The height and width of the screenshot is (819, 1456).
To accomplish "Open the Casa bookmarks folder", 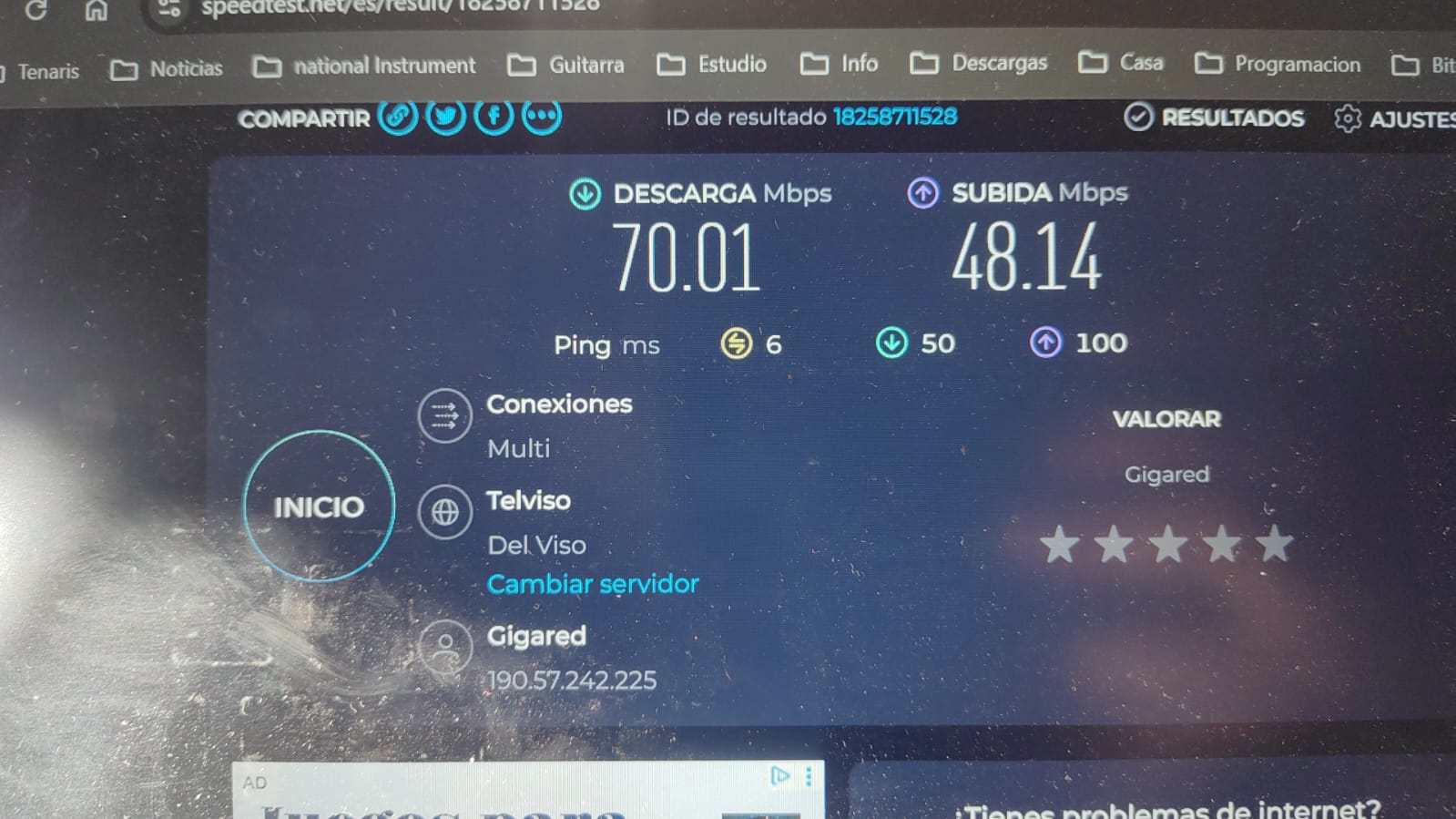I will click(x=1121, y=63).
